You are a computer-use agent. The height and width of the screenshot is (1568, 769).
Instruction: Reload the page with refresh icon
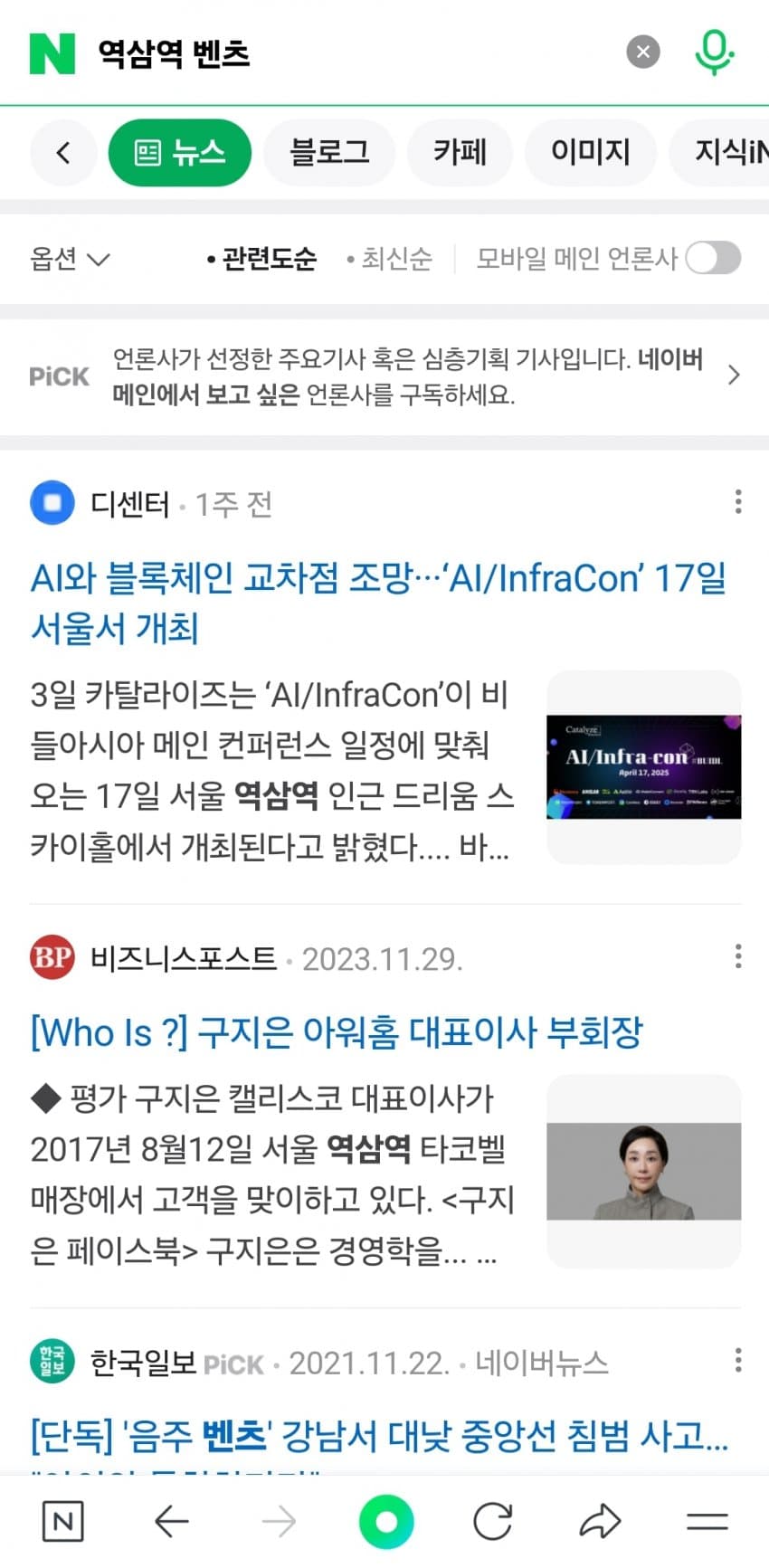tap(492, 1522)
